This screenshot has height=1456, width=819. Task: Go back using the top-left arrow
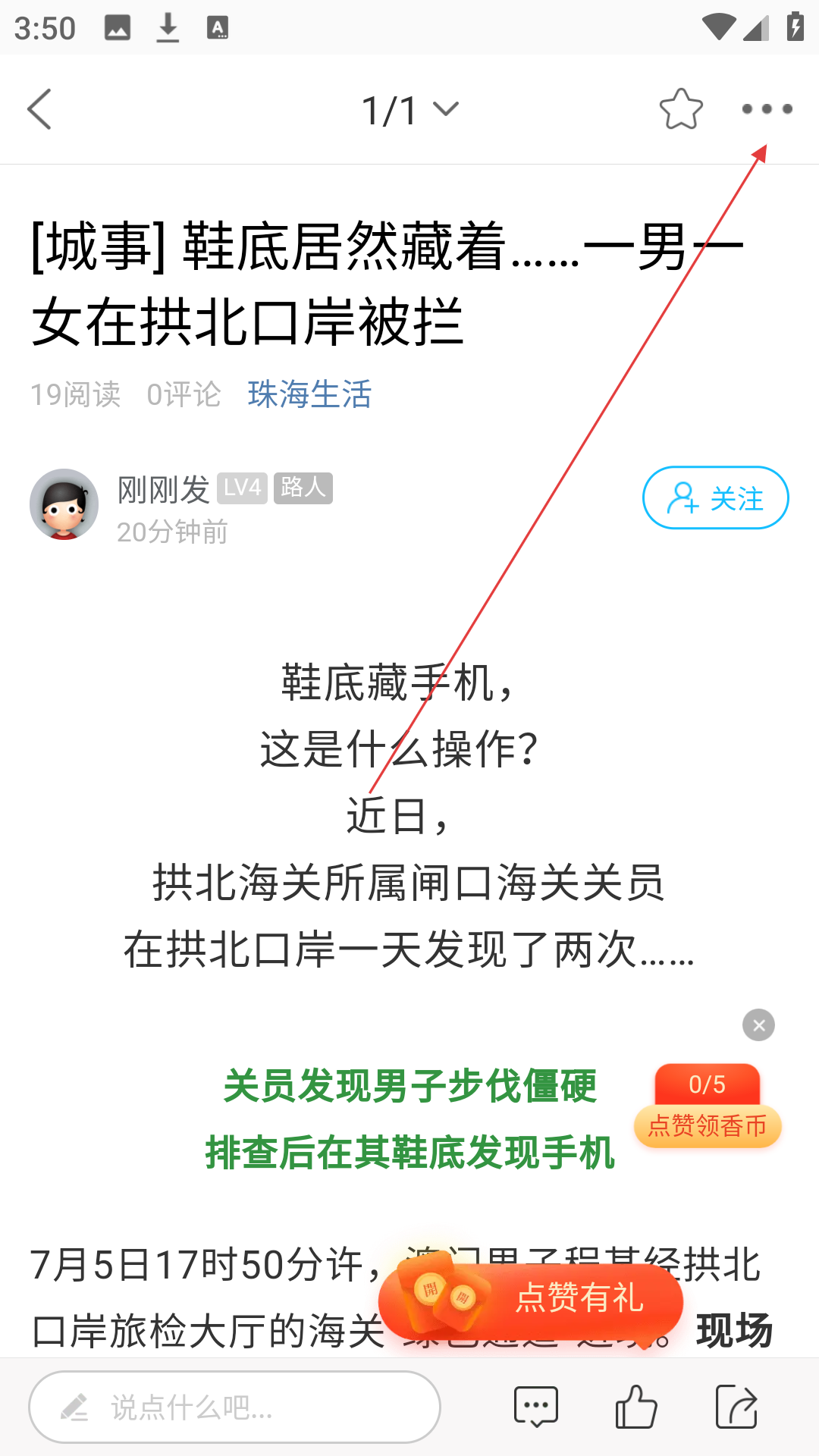coord(39,109)
